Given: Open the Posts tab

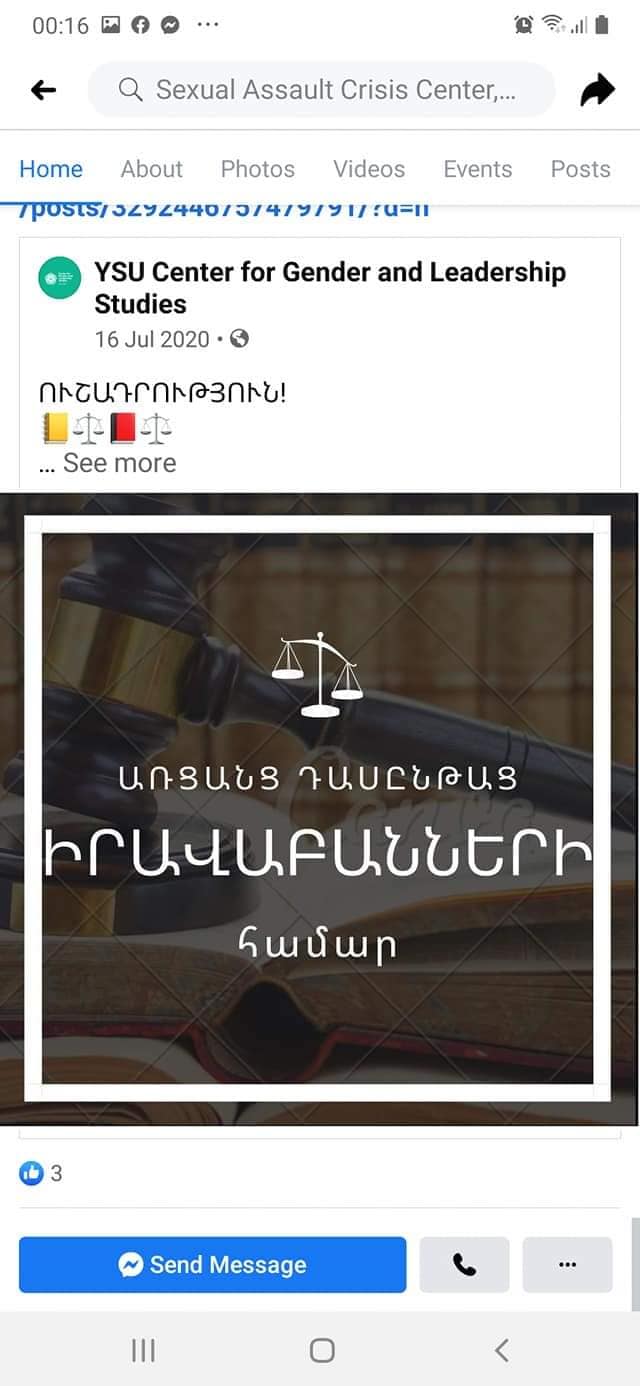Looking at the screenshot, I should point(580,169).
